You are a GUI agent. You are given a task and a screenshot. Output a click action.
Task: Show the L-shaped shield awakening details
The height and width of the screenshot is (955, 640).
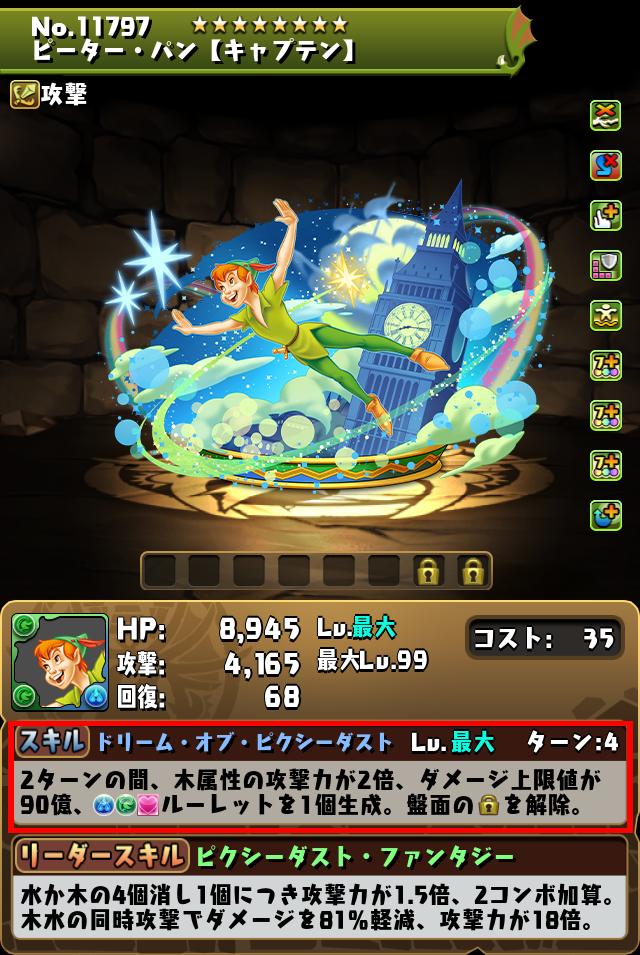click(x=606, y=265)
